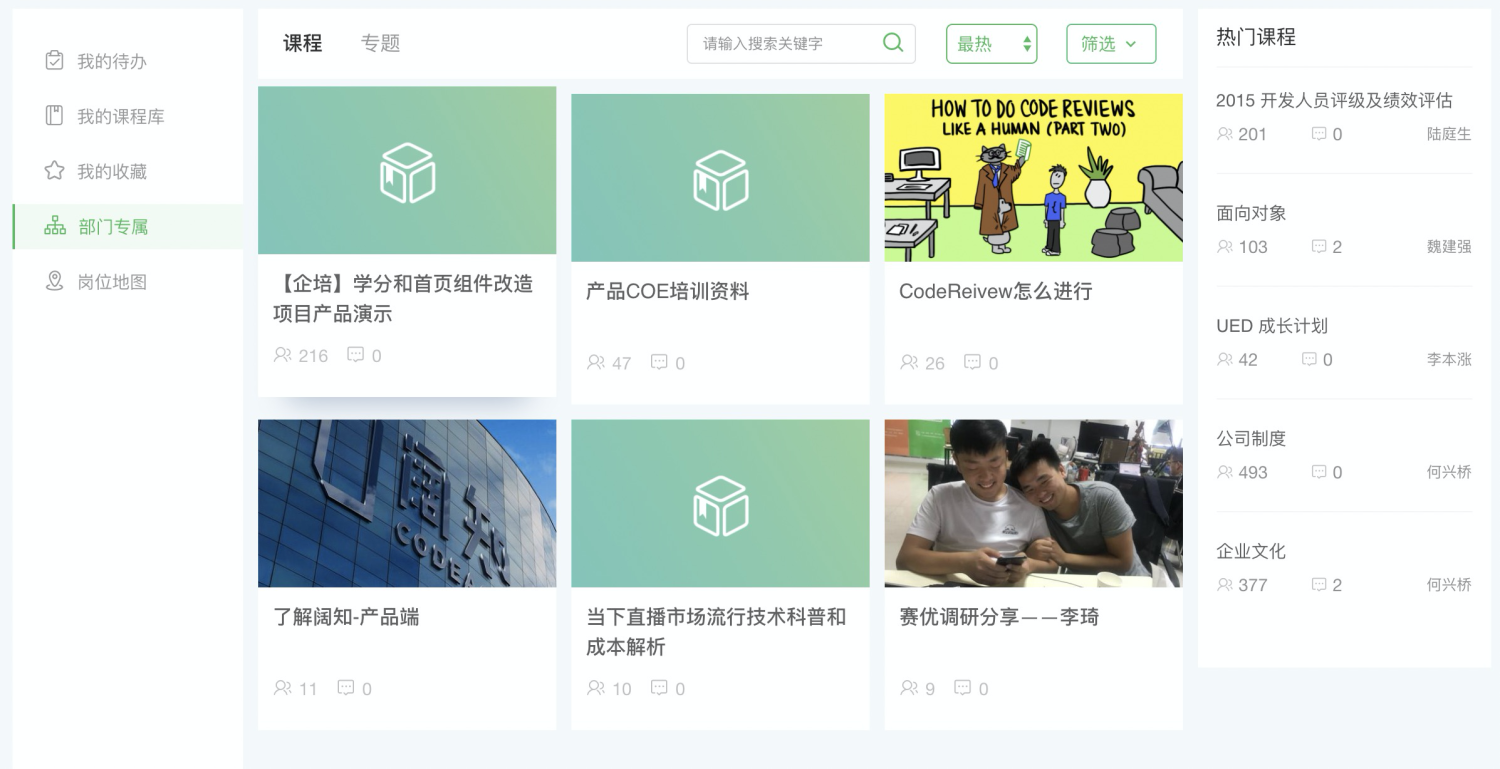Open the 赛优调研分享——李琦 course card
1500x769 pixels.
[x=1033, y=572]
